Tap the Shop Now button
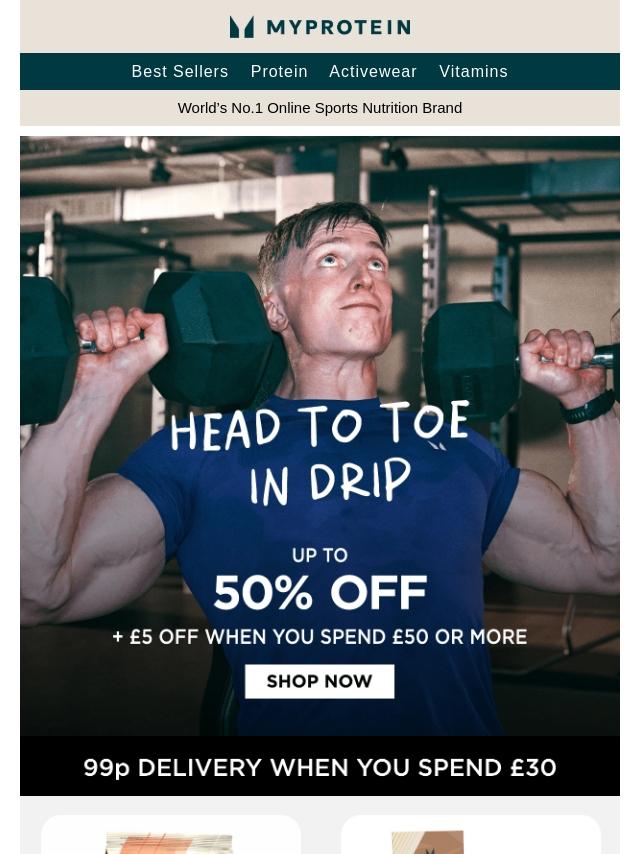The width and height of the screenshot is (640, 854). [320, 682]
